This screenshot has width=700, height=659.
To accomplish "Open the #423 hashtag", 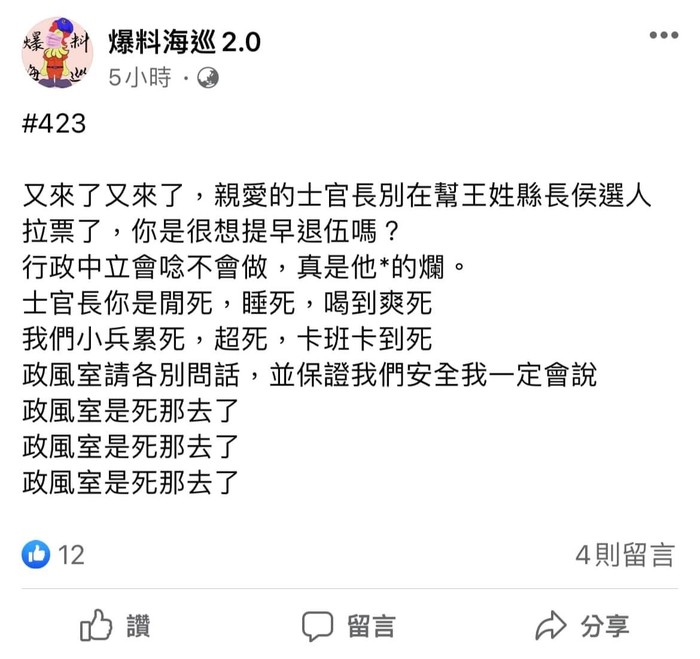I will click(53, 126).
